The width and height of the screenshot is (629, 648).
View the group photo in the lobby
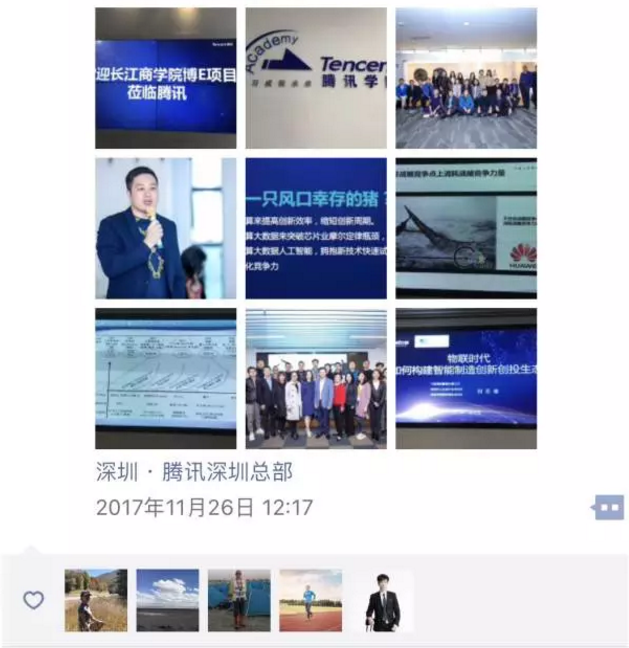pyautogui.click(x=466, y=78)
